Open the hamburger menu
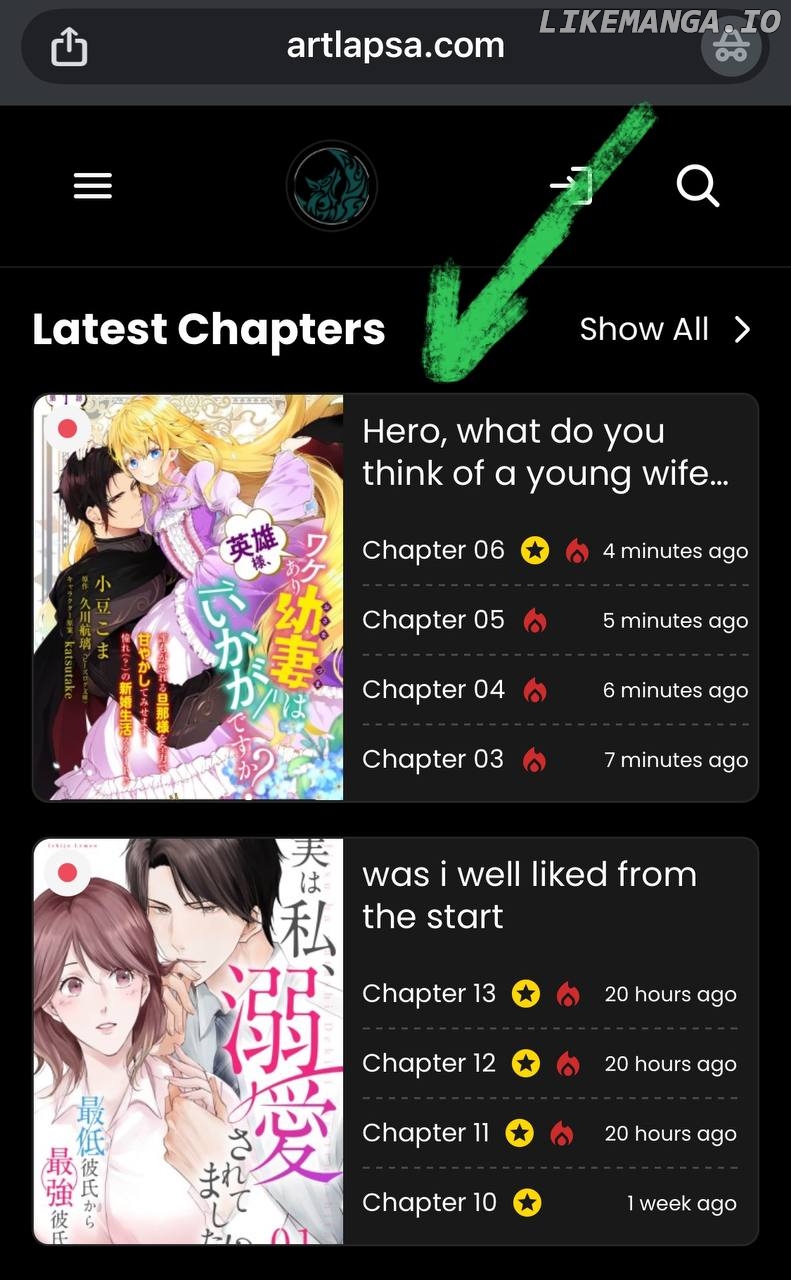 point(92,186)
